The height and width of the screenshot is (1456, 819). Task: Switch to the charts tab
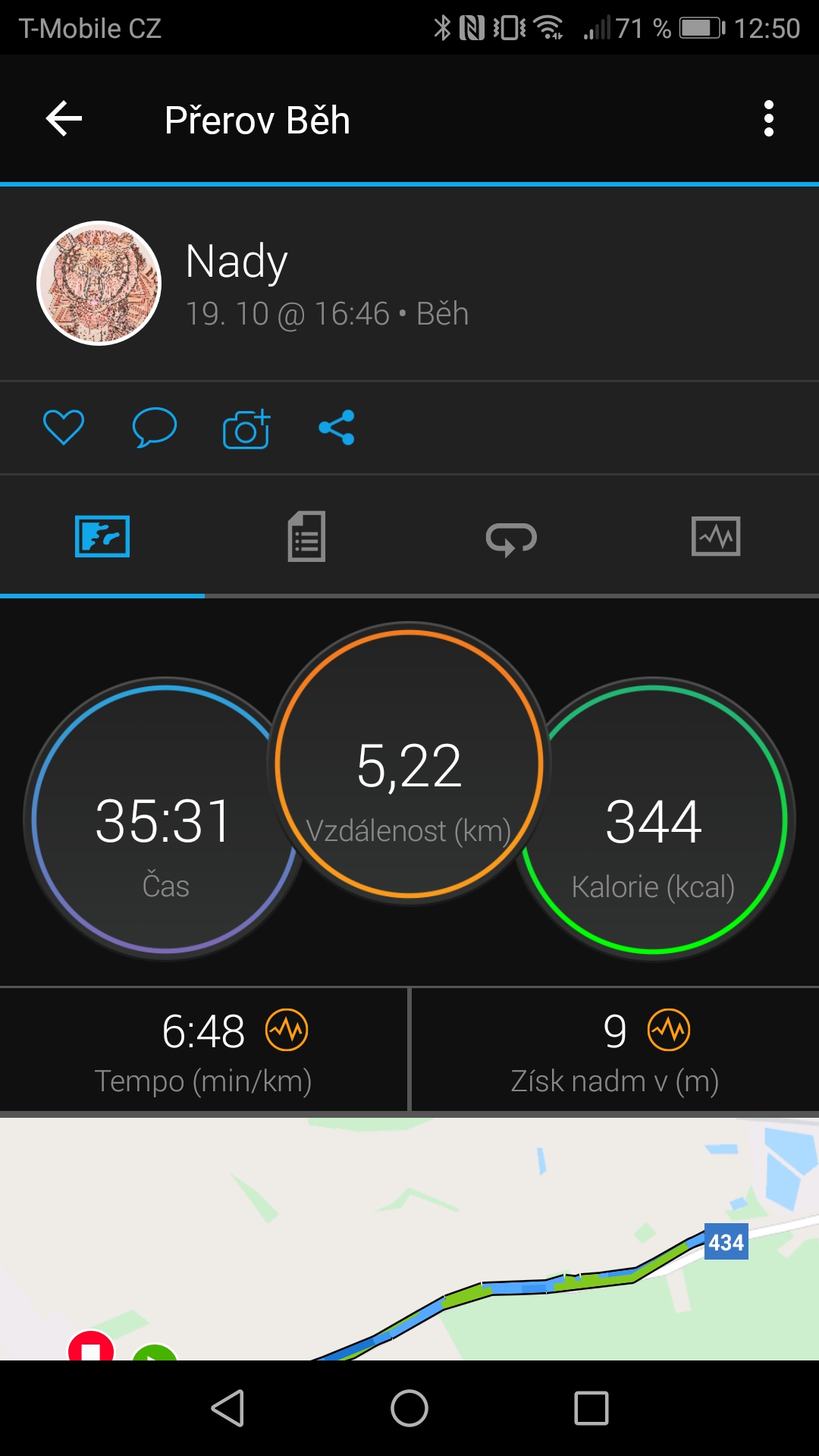click(716, 536)
